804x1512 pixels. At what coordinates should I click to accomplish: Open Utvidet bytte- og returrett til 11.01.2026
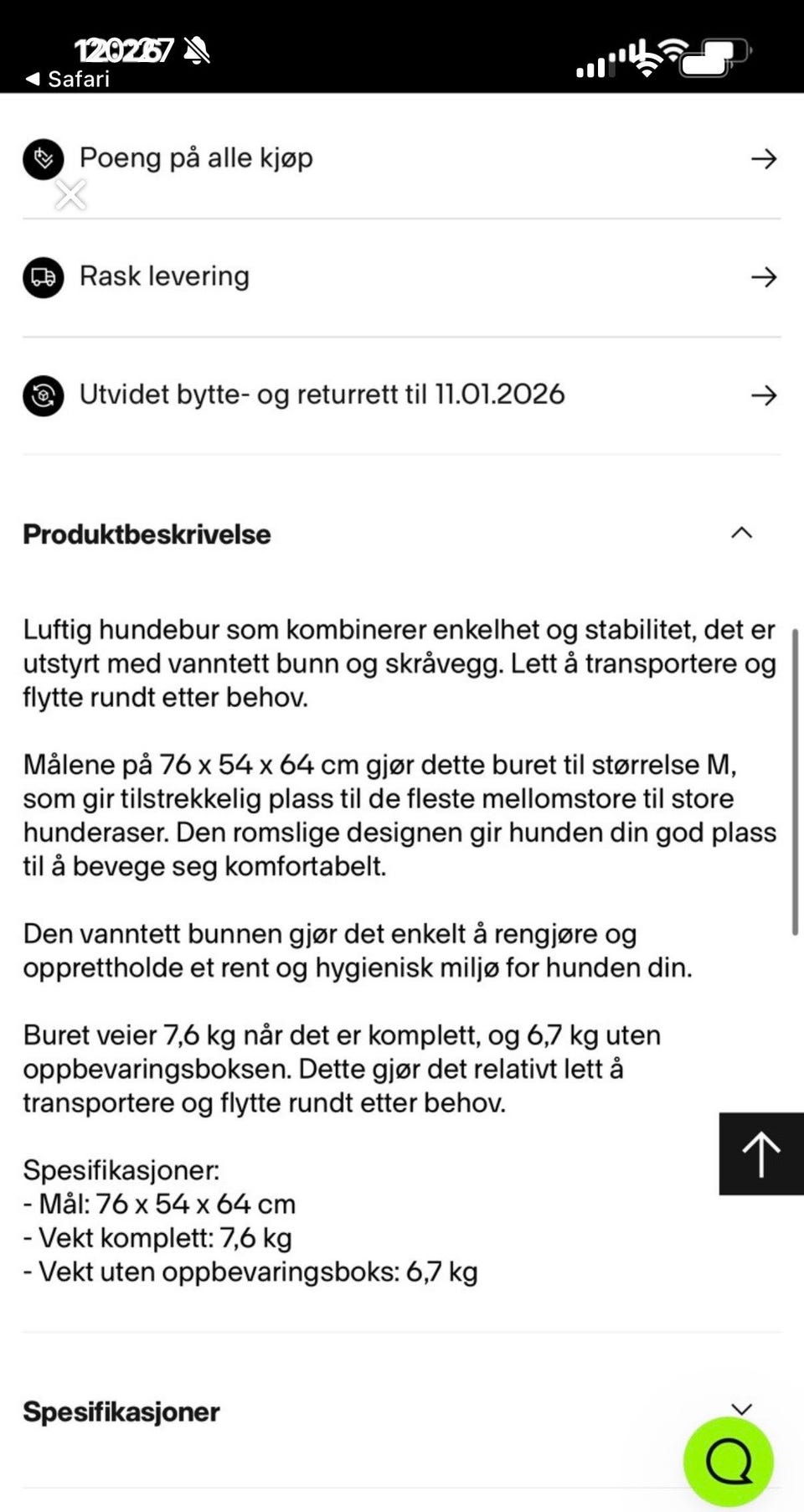pos(322,395)
